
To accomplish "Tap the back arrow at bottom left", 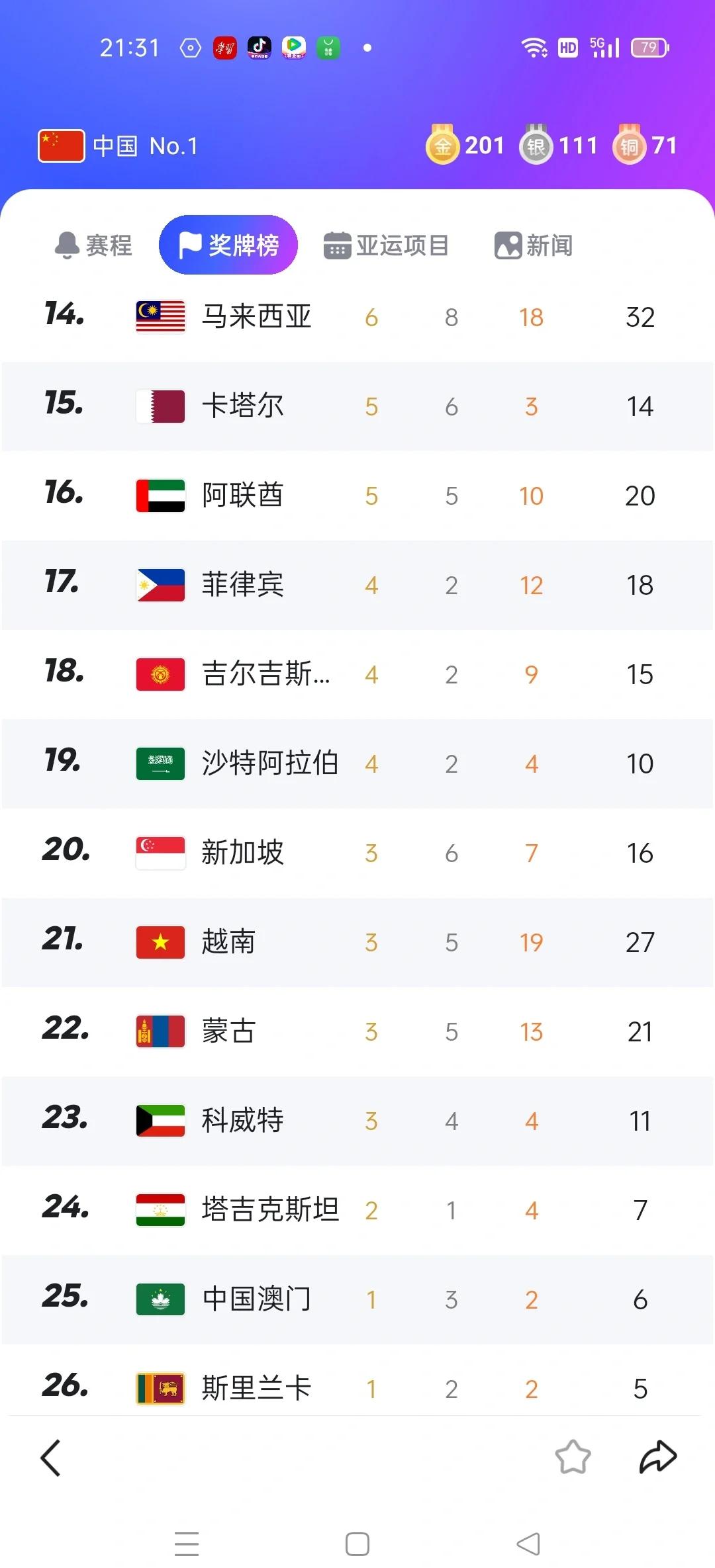I will [51, 1458].
